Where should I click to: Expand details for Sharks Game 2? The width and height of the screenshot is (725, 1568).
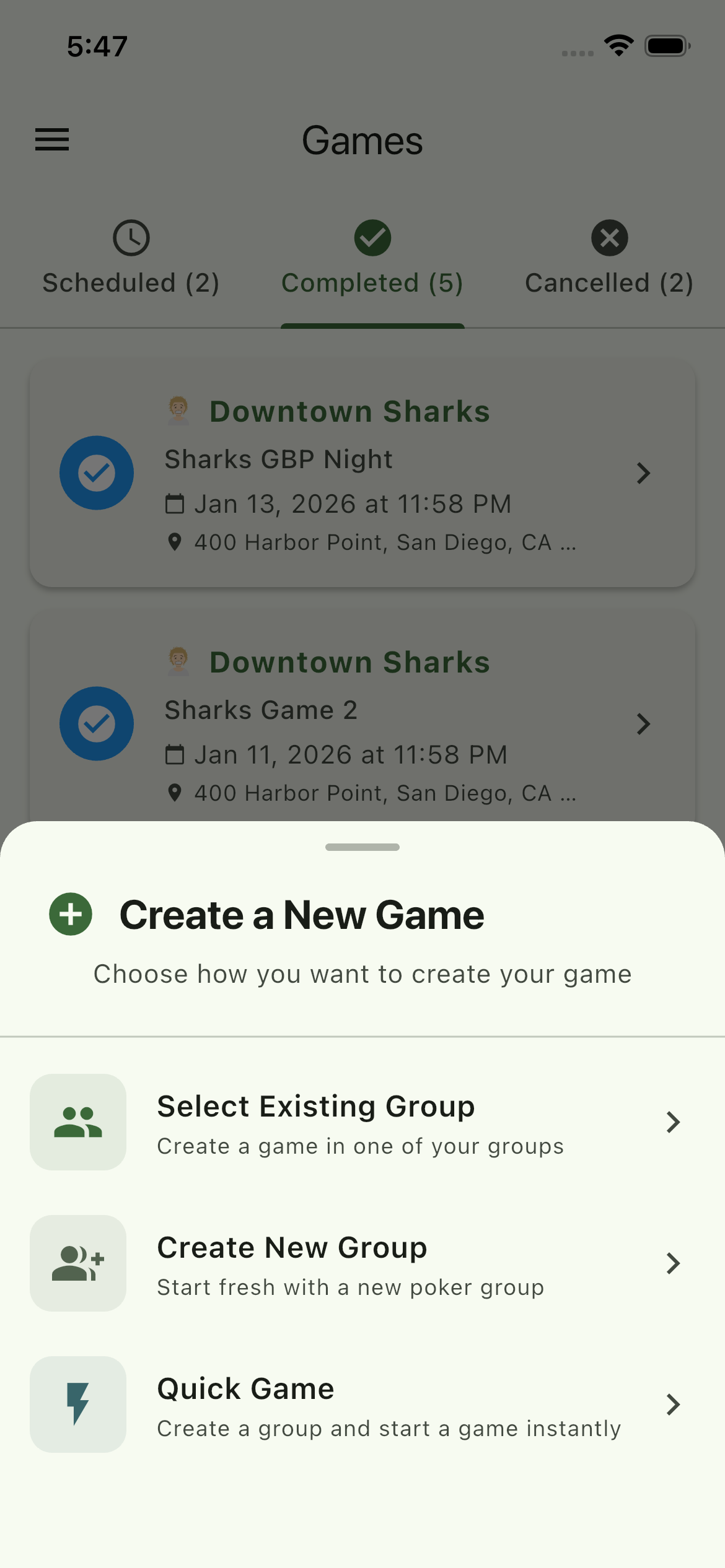(x=644, y=725)
